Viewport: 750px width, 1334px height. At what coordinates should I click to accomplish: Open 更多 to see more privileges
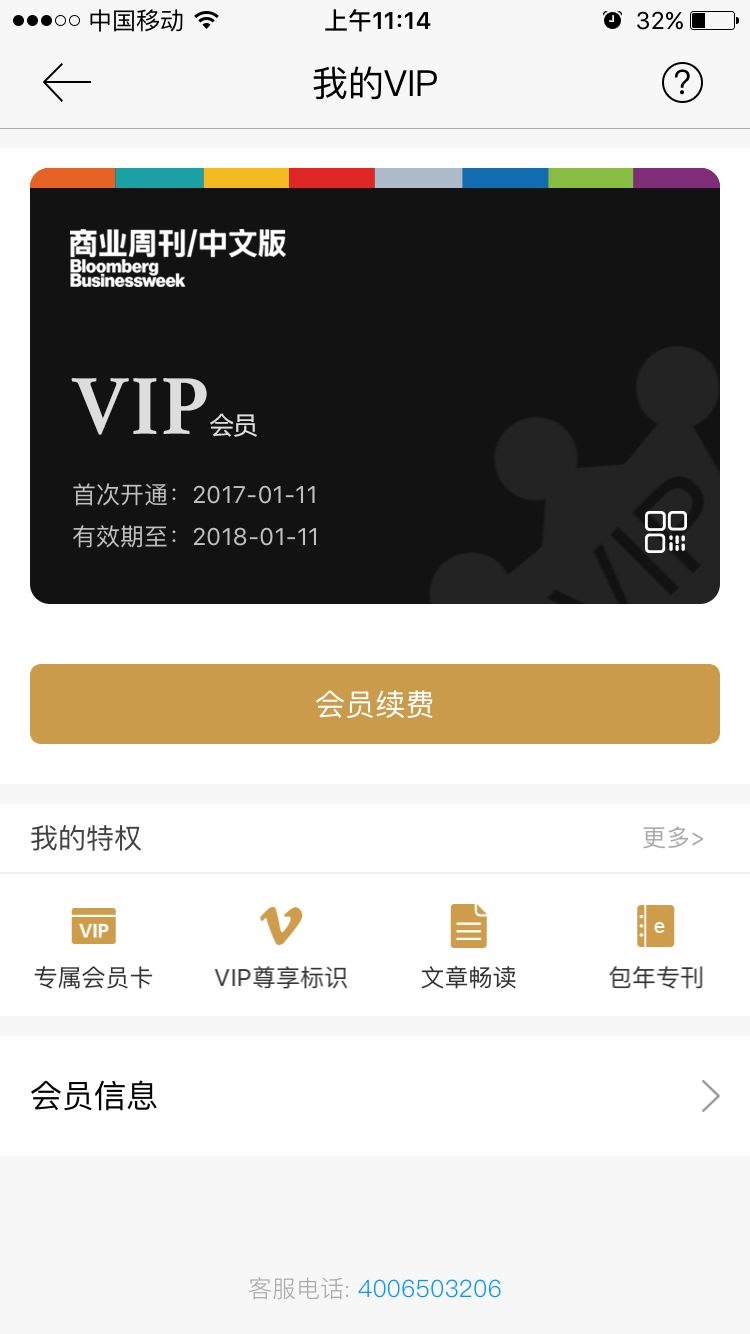pyautogui.click(x=673, y=838)
